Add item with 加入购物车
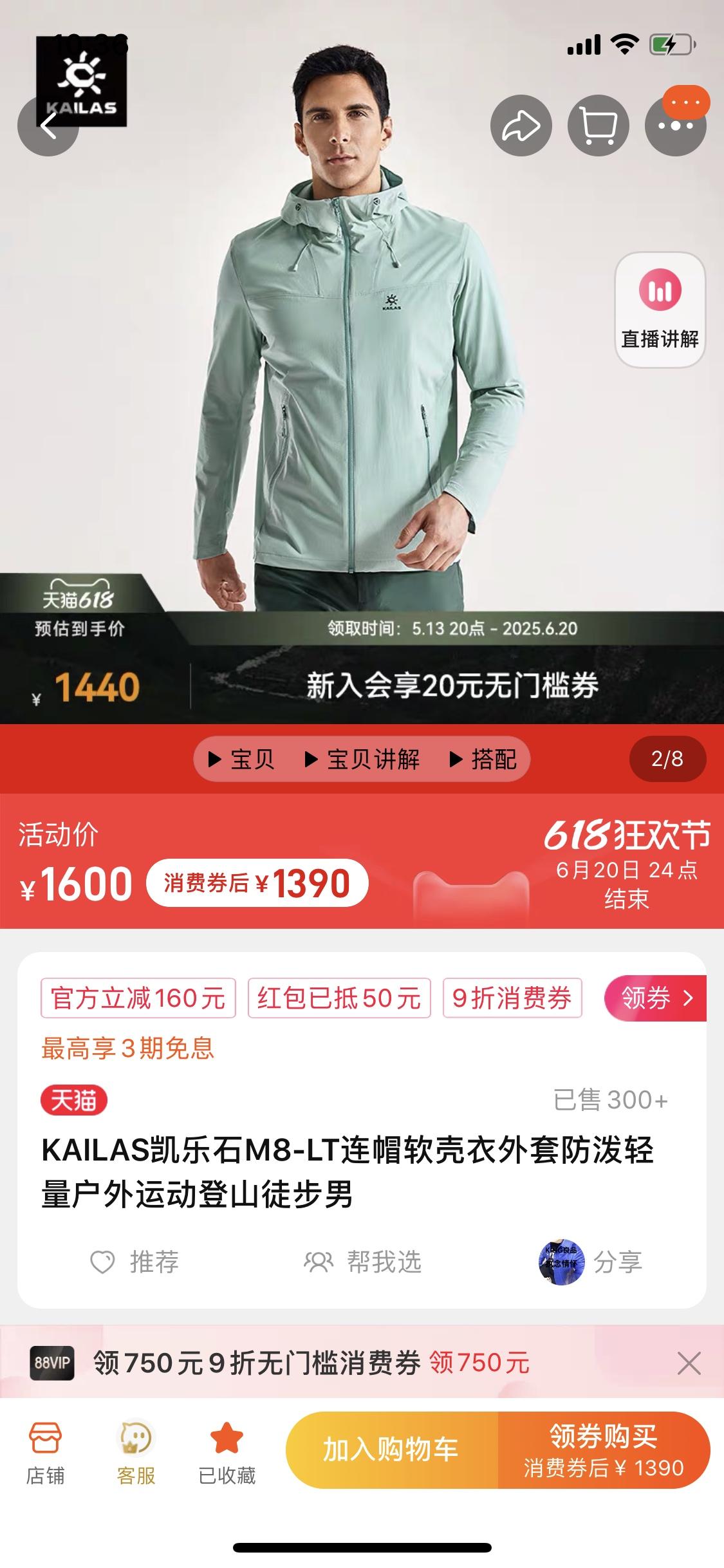The width and height of the screenshot is (724, 1568). [391, 1450]
